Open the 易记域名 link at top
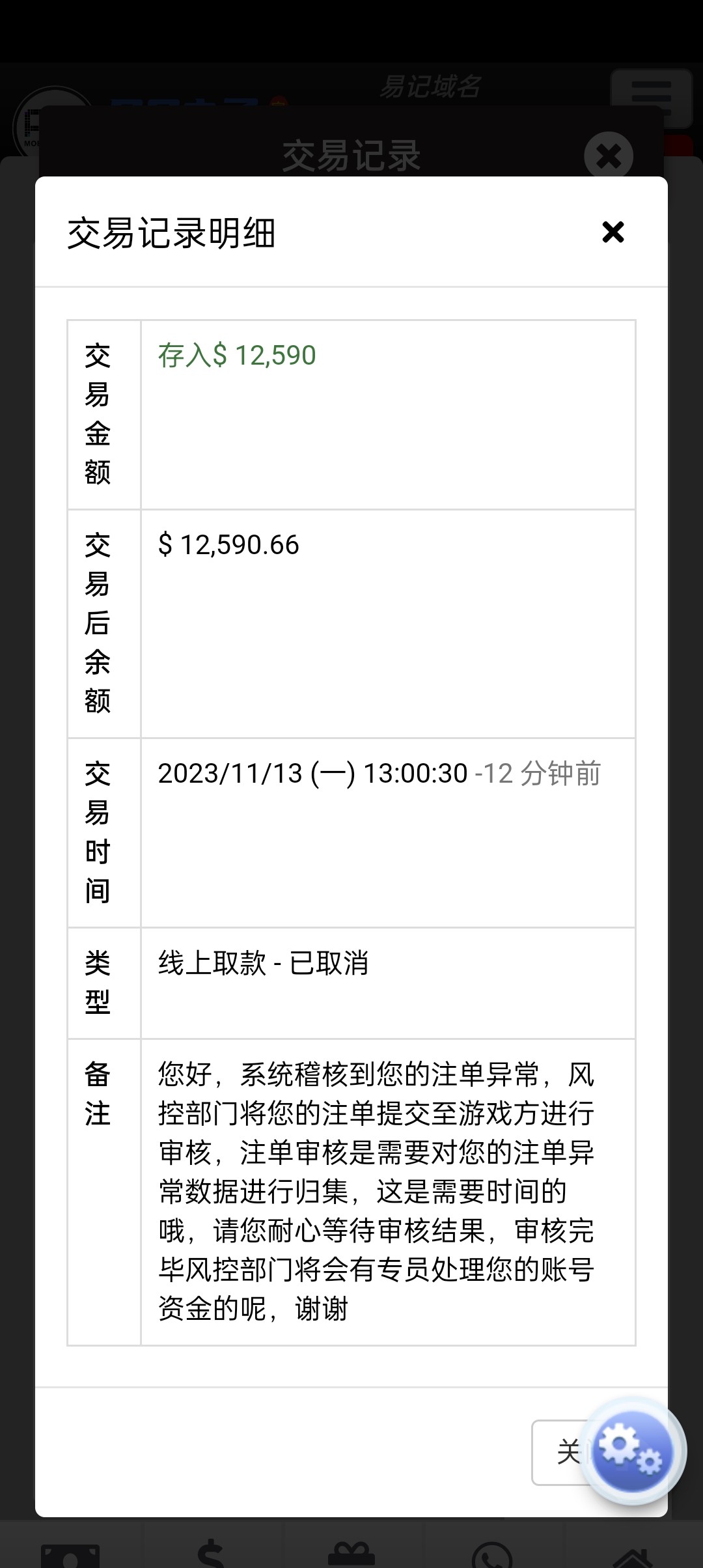Image resolution: width=703 pixels, height=1568 pixels. 430,89
